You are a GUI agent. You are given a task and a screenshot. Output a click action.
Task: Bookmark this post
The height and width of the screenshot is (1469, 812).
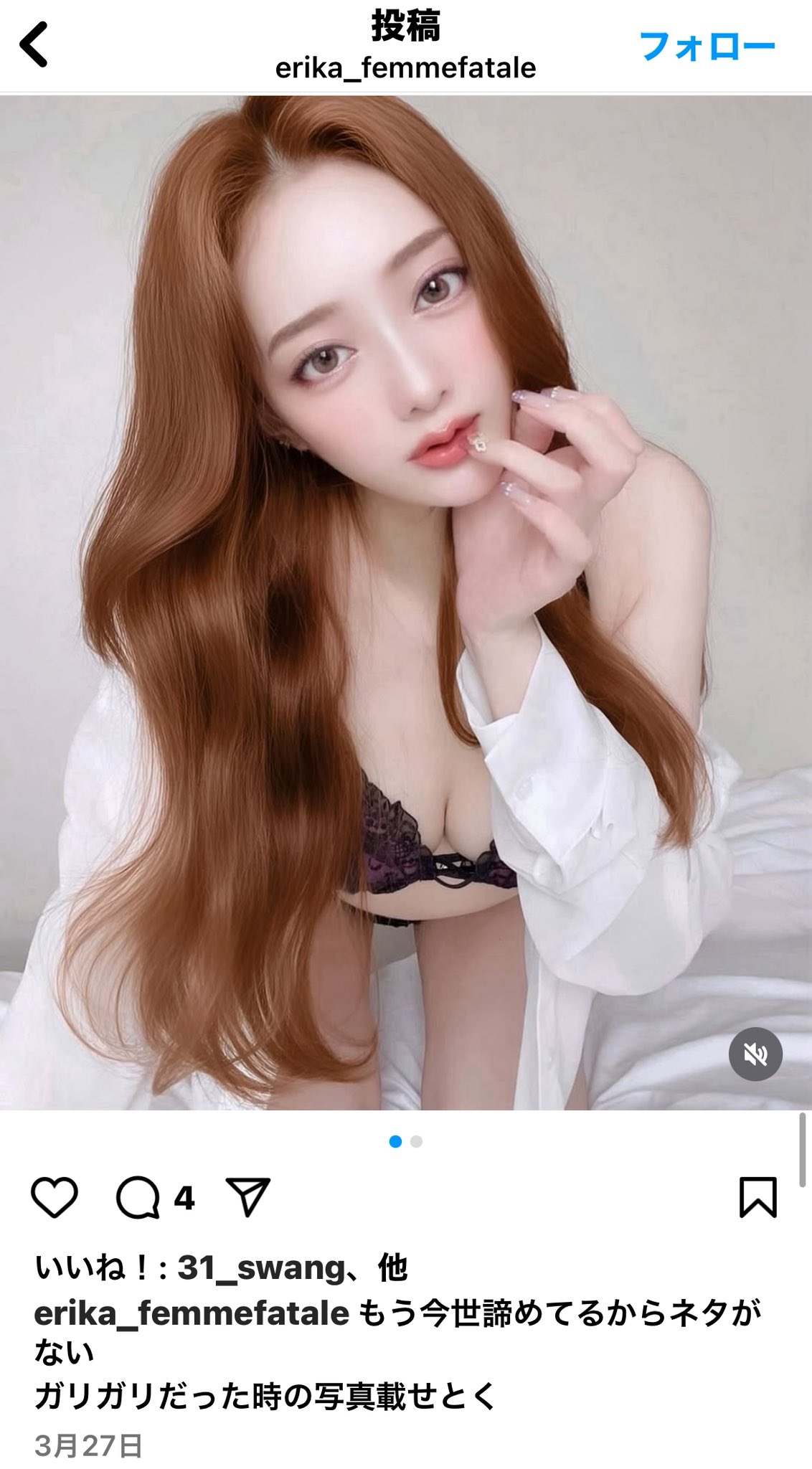click(757, 1198)
